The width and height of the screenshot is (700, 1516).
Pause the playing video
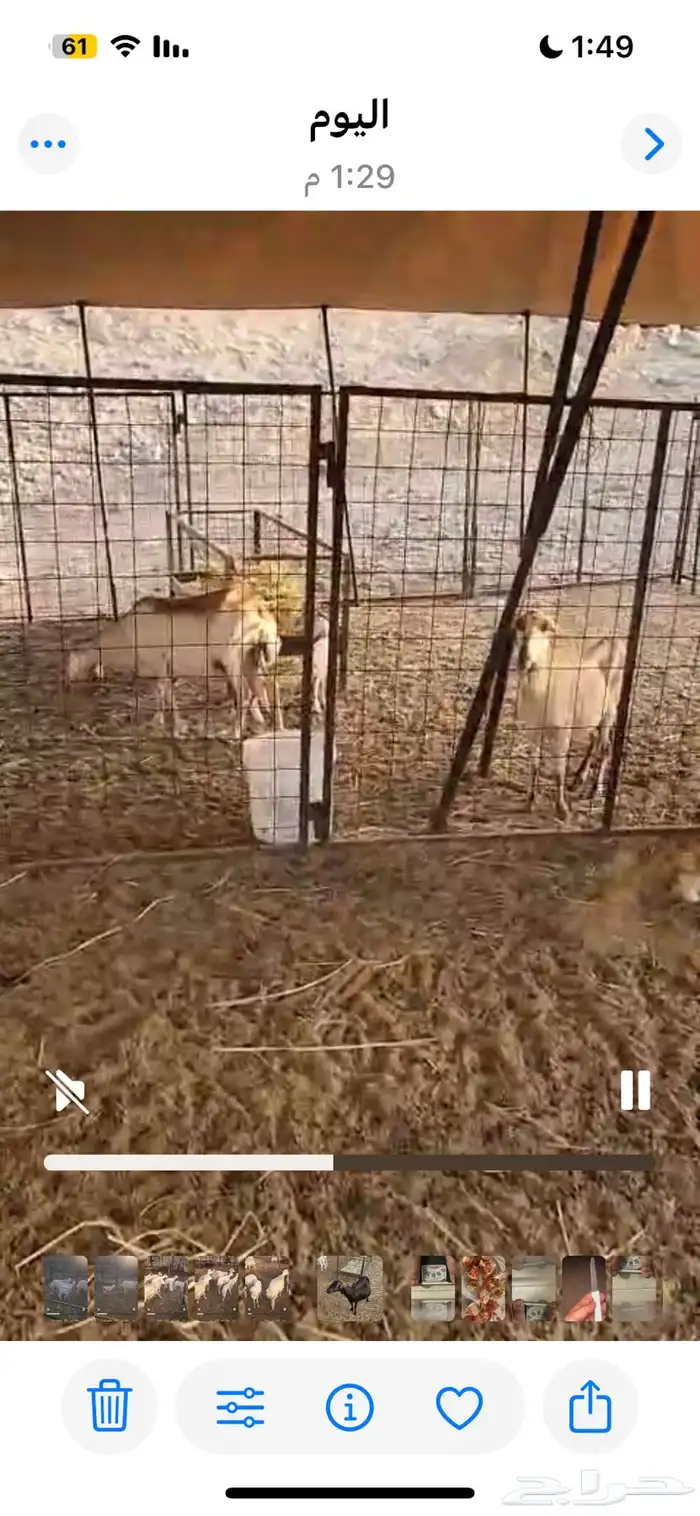click(x=635, y=1090)
